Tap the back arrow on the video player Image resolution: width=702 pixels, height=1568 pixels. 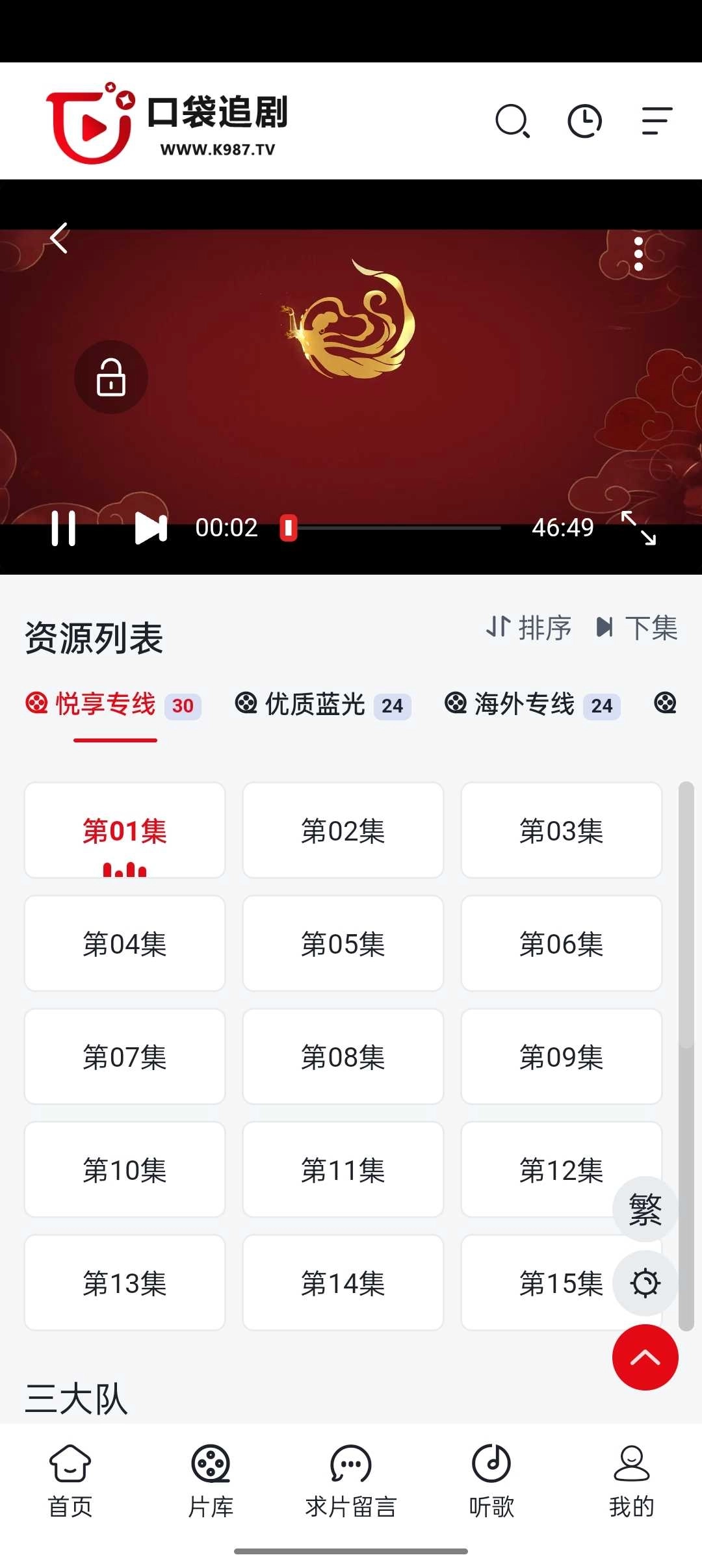tap(59, 239)
